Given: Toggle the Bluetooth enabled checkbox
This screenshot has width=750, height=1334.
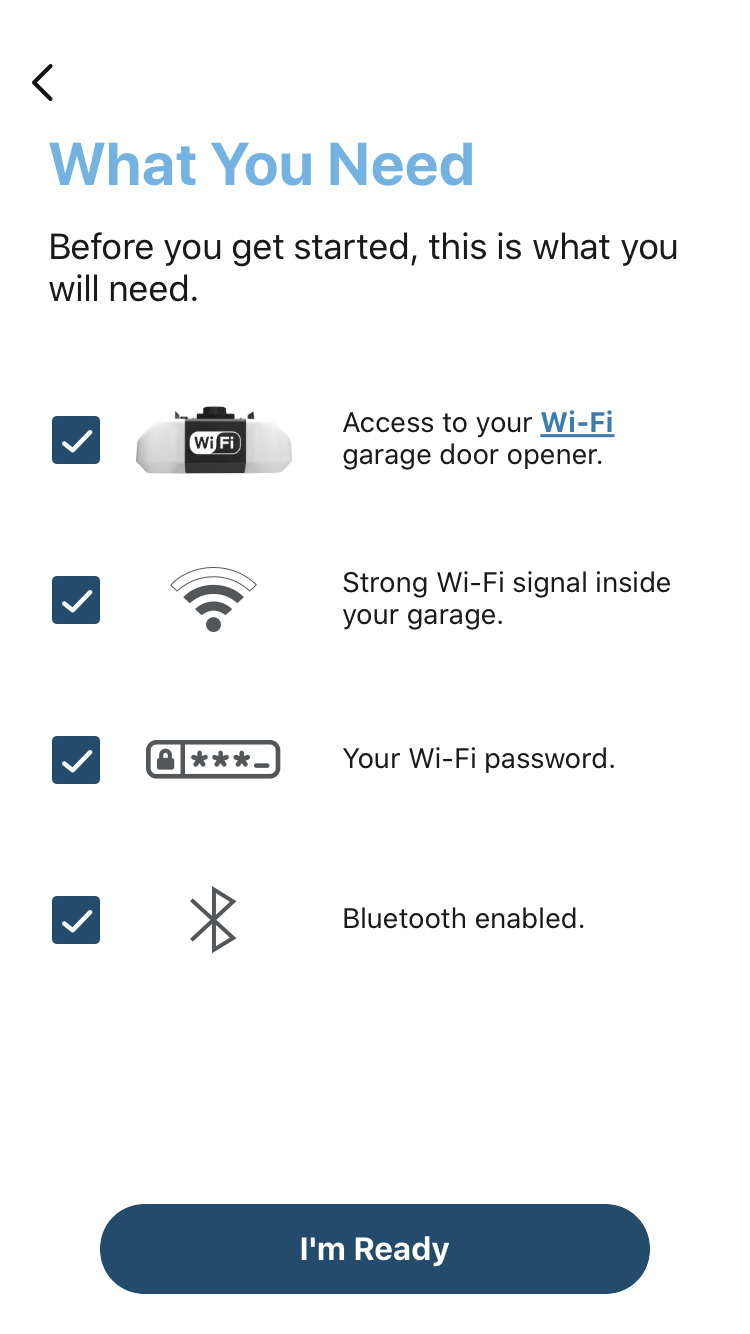Looking at the screenshot, I should click(76, 920).
